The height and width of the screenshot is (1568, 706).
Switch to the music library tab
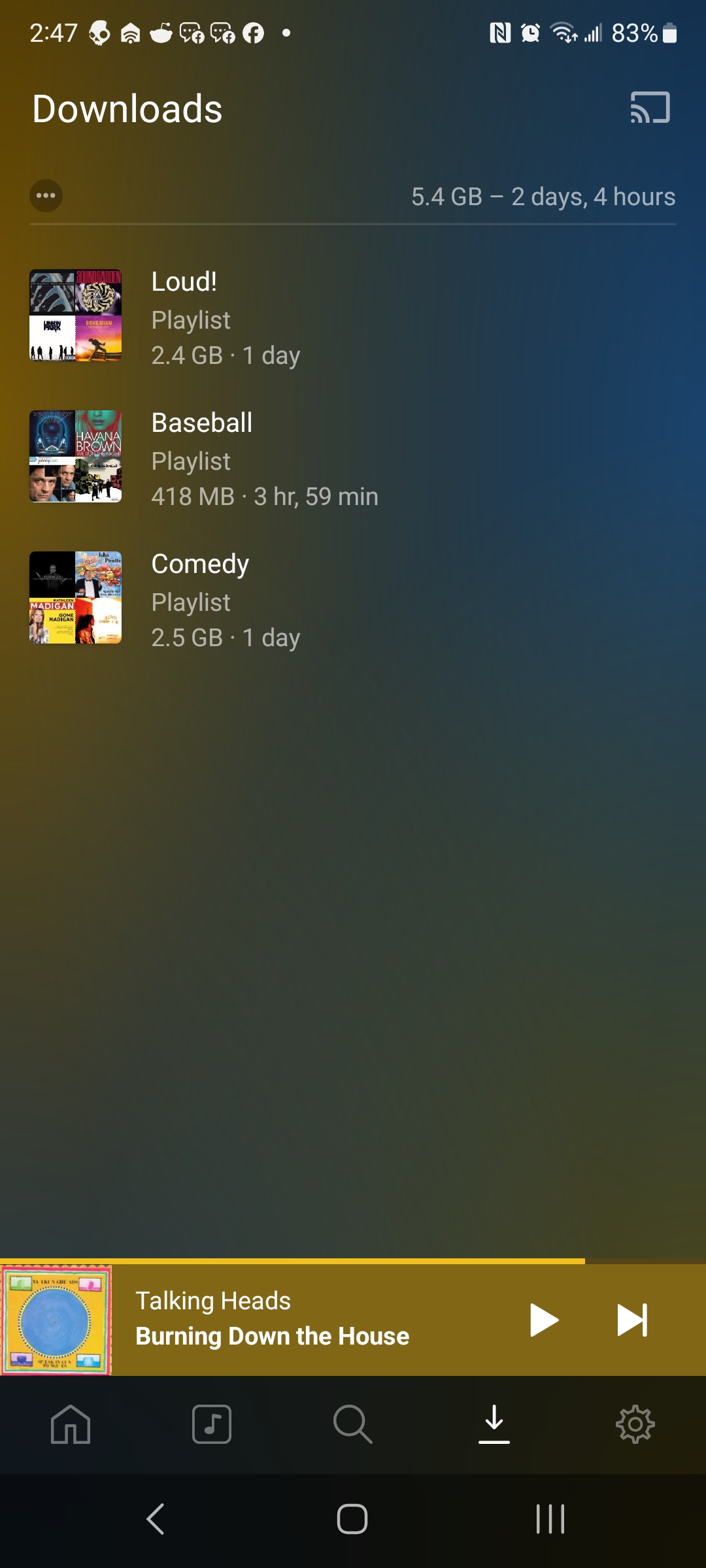point(212,1424)
